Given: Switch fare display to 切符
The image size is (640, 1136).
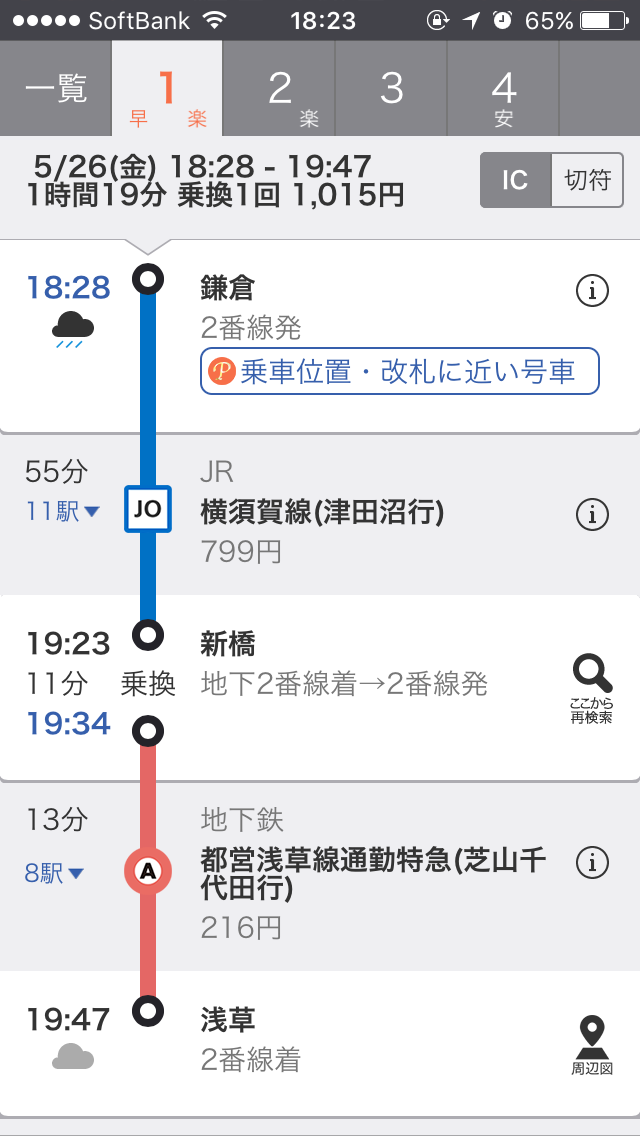Looking at the screenshot, I should point(587,180).
